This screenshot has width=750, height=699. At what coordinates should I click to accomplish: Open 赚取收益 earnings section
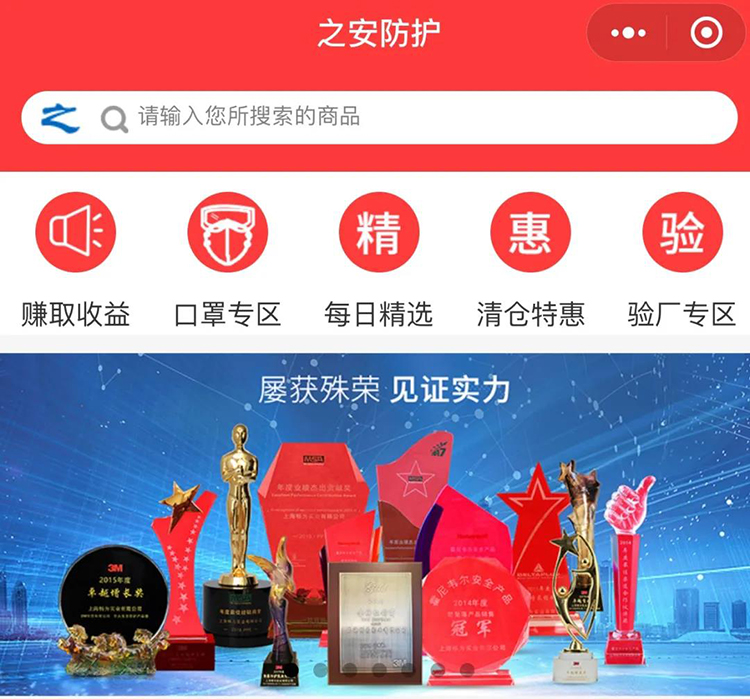[76, 259]
